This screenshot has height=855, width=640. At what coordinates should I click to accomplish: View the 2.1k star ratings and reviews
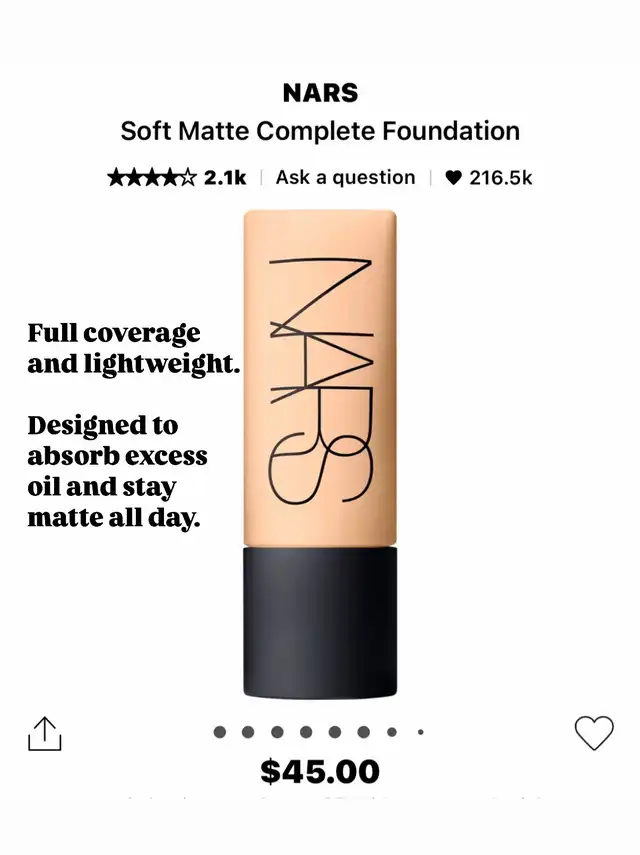(x=176, y=177)
